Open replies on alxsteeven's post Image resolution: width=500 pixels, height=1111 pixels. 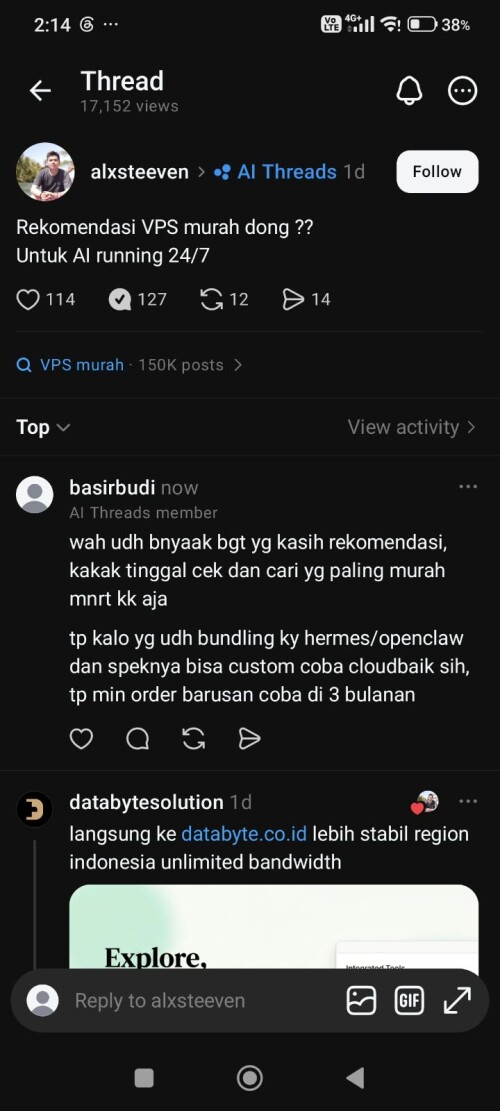[x=120, y=300]
